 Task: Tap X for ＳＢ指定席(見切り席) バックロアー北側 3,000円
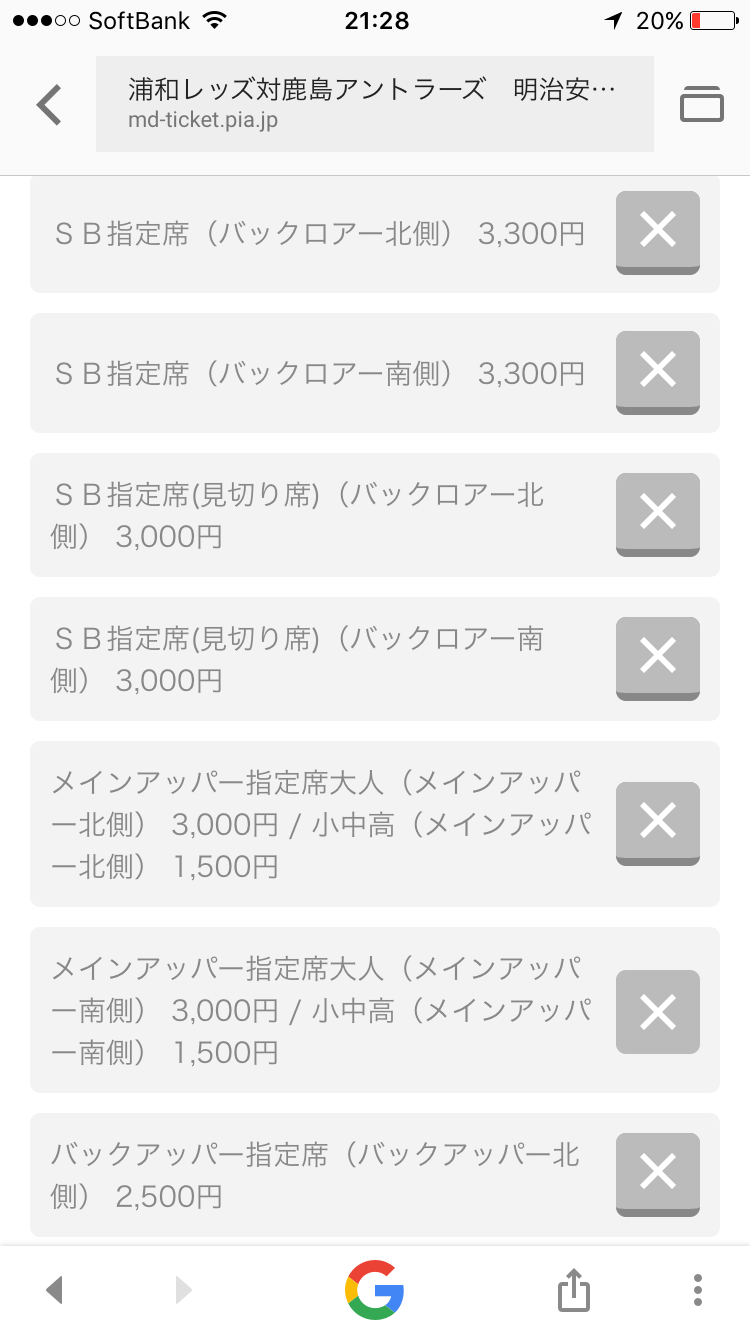pyautogui.click(x=657, y=514)
